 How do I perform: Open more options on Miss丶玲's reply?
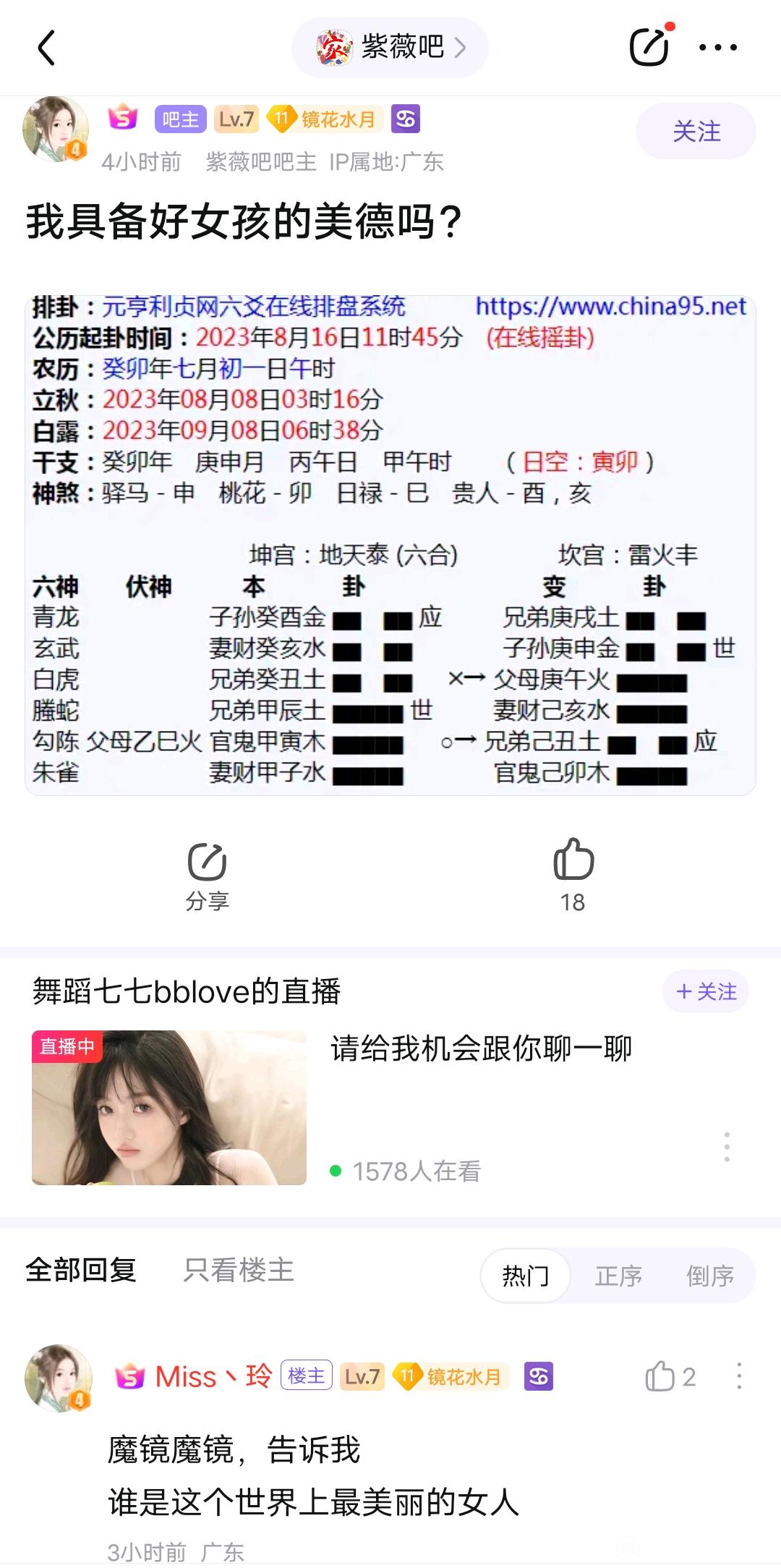739,1376
